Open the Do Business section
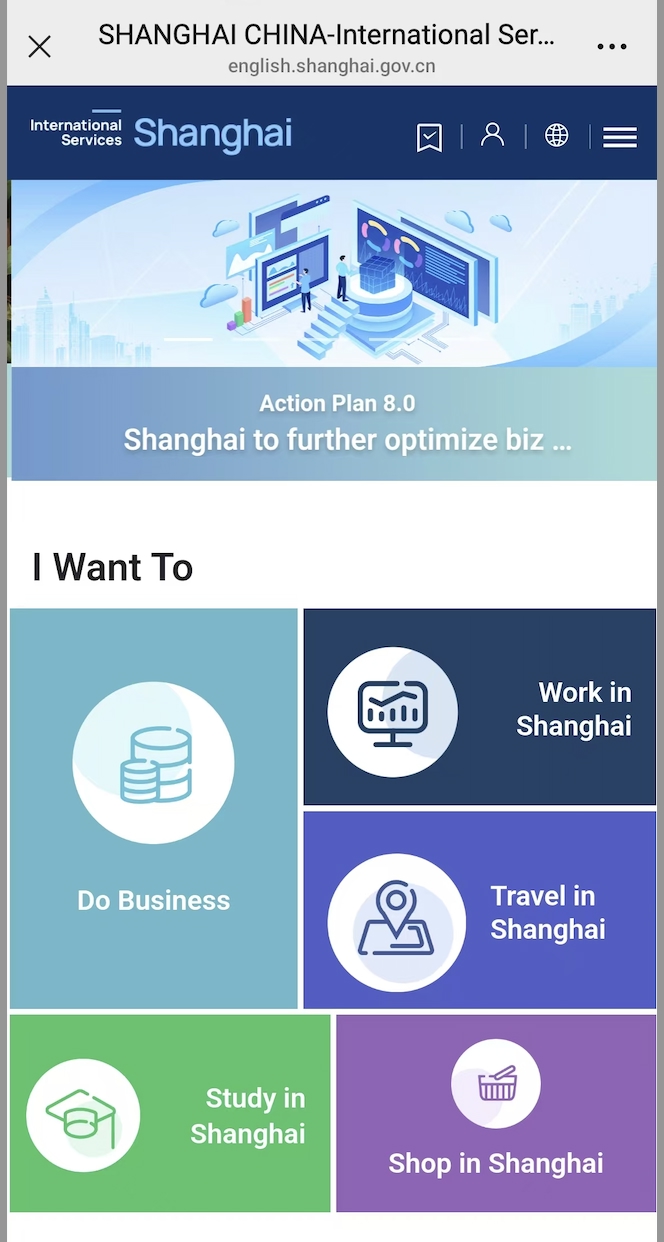 click(x=154, y=808)
